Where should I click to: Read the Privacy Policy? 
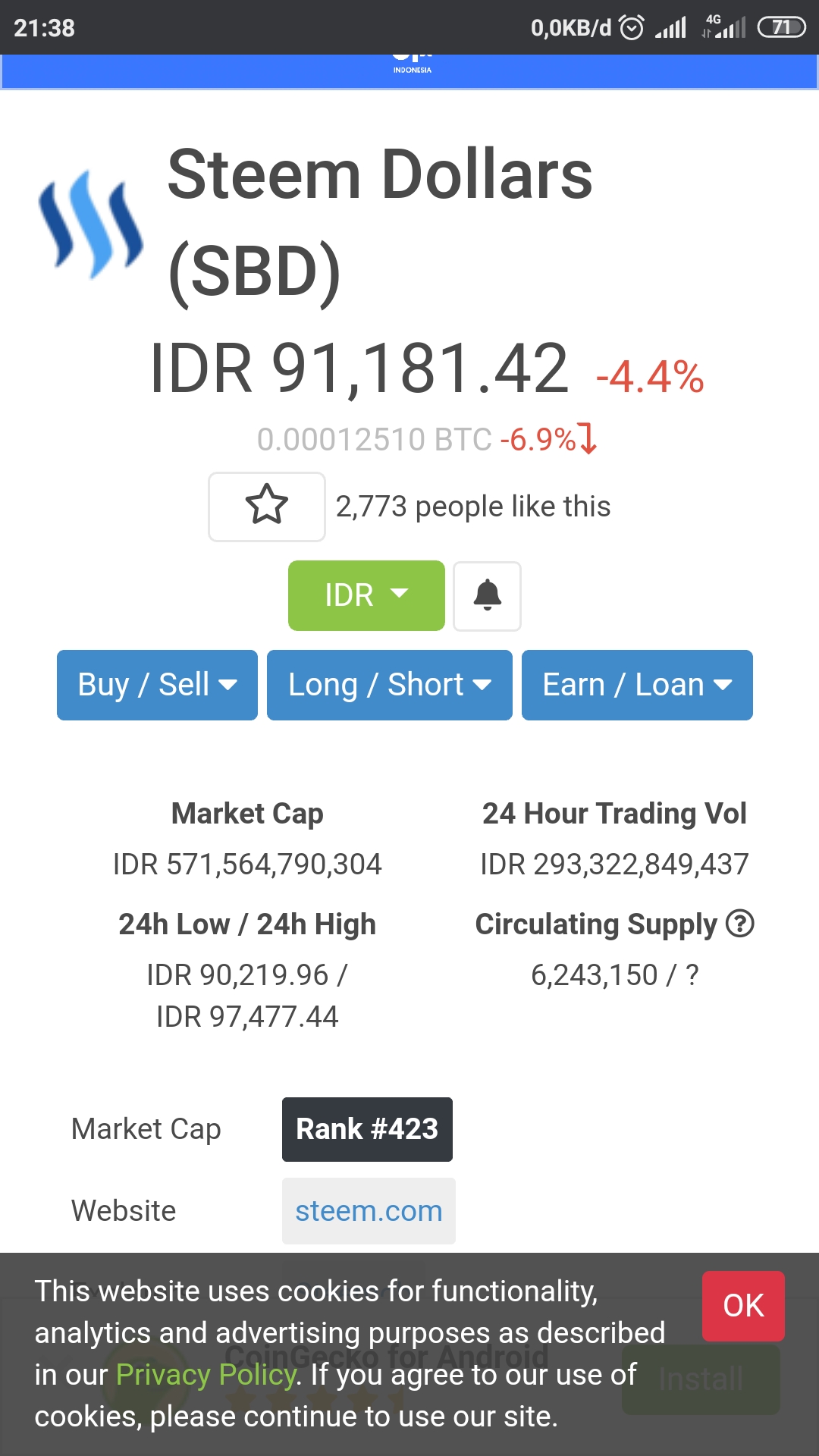(x=206, y=1374)
